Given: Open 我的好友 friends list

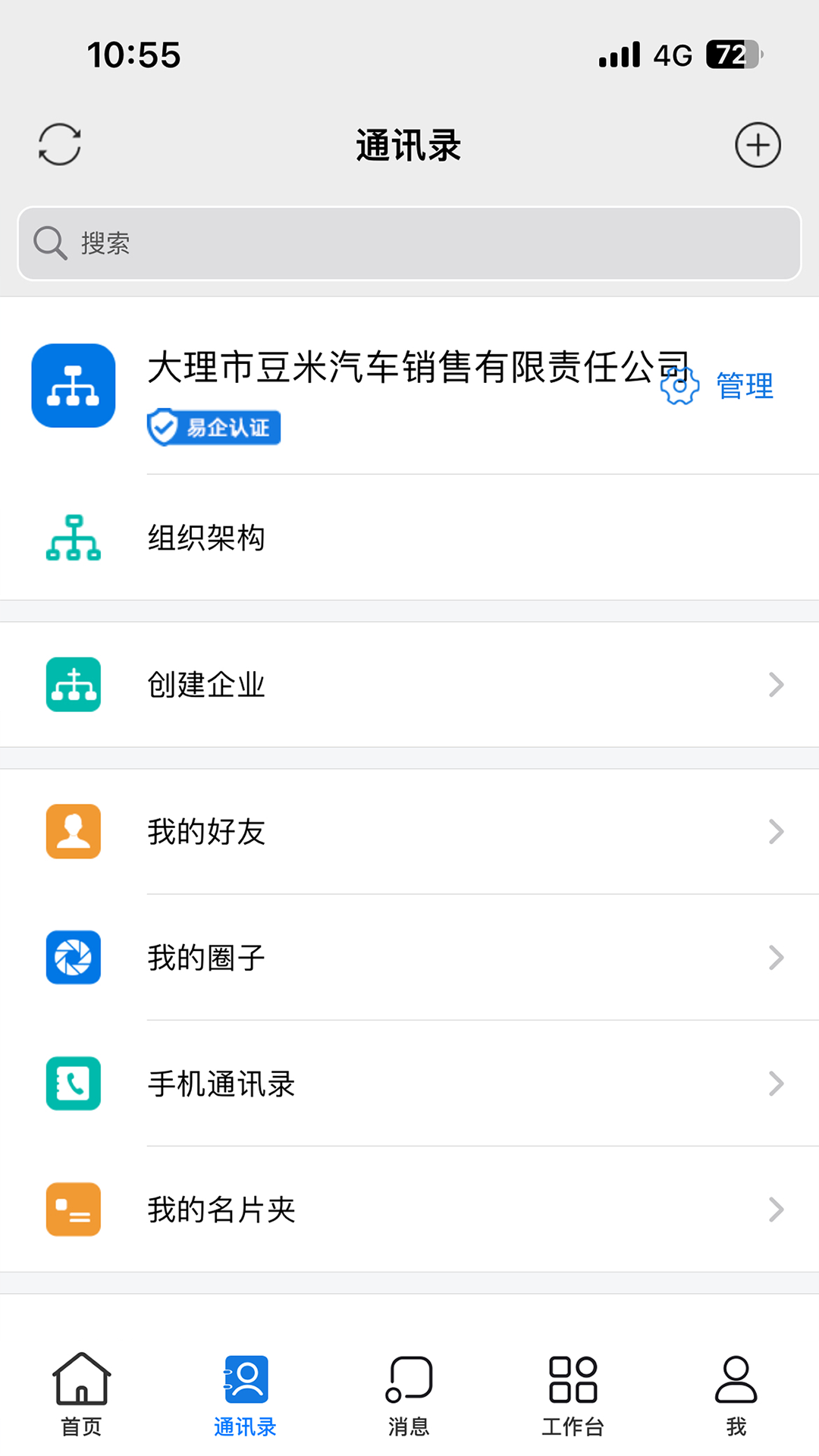Looking at the screenshot, I should coord(409,832).
